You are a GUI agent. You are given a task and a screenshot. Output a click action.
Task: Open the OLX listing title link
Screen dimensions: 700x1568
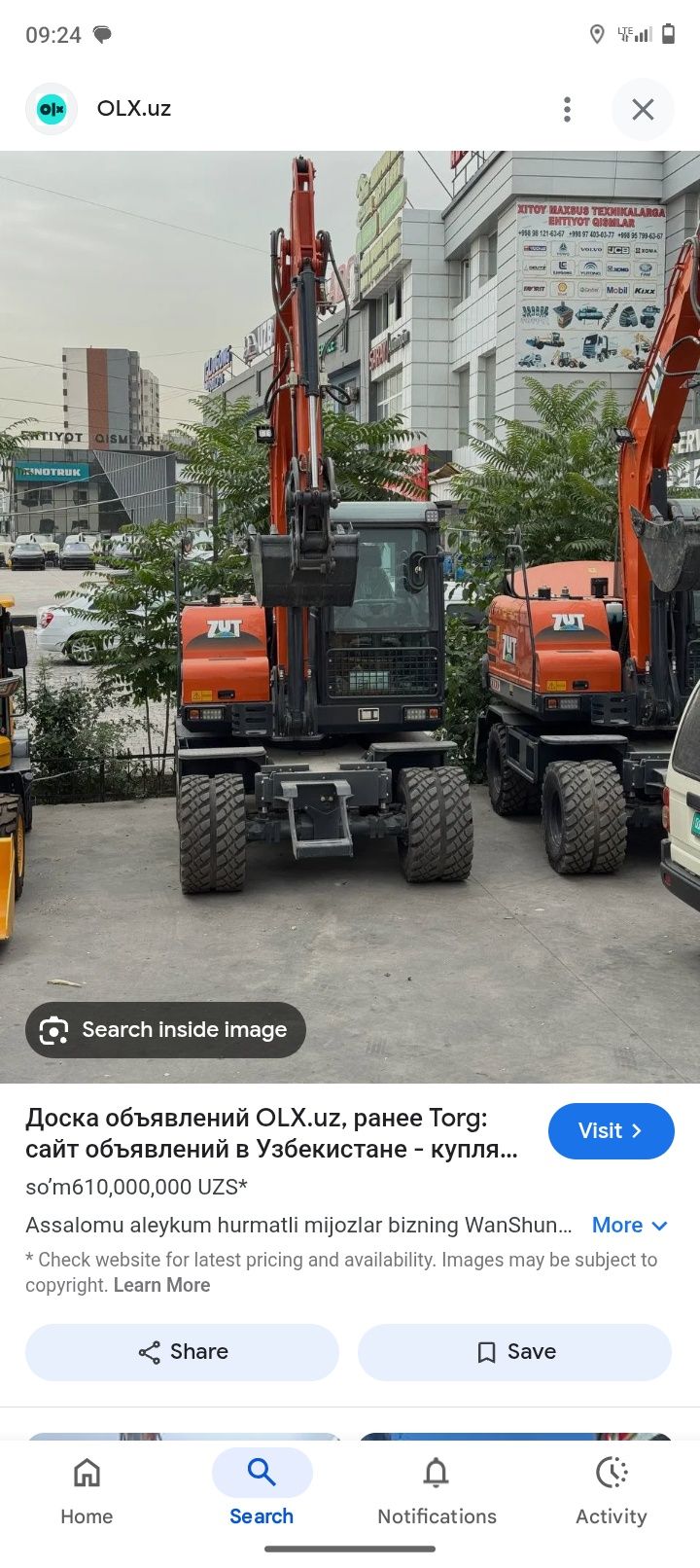coord(272,1133)
